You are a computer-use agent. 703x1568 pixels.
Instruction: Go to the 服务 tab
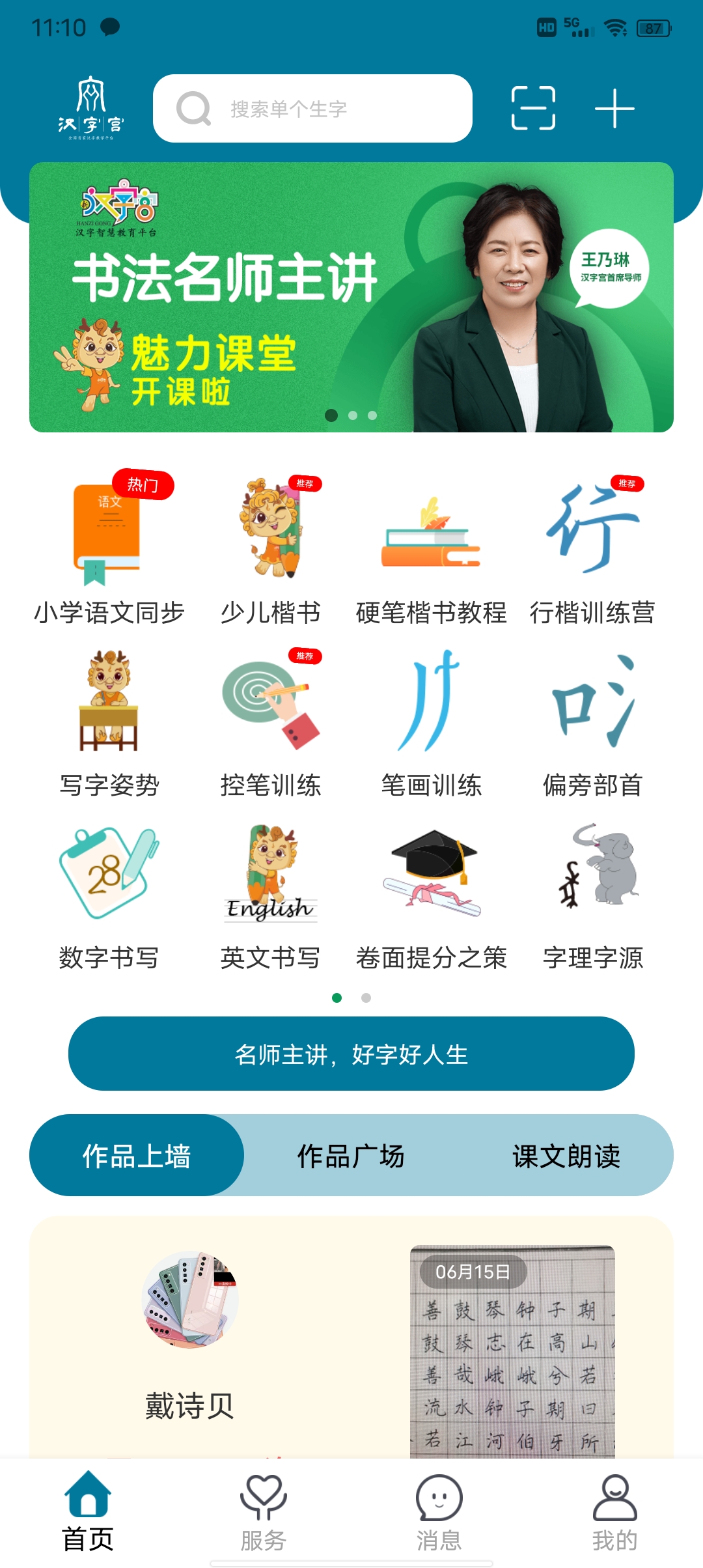[x=264, y=1512]
